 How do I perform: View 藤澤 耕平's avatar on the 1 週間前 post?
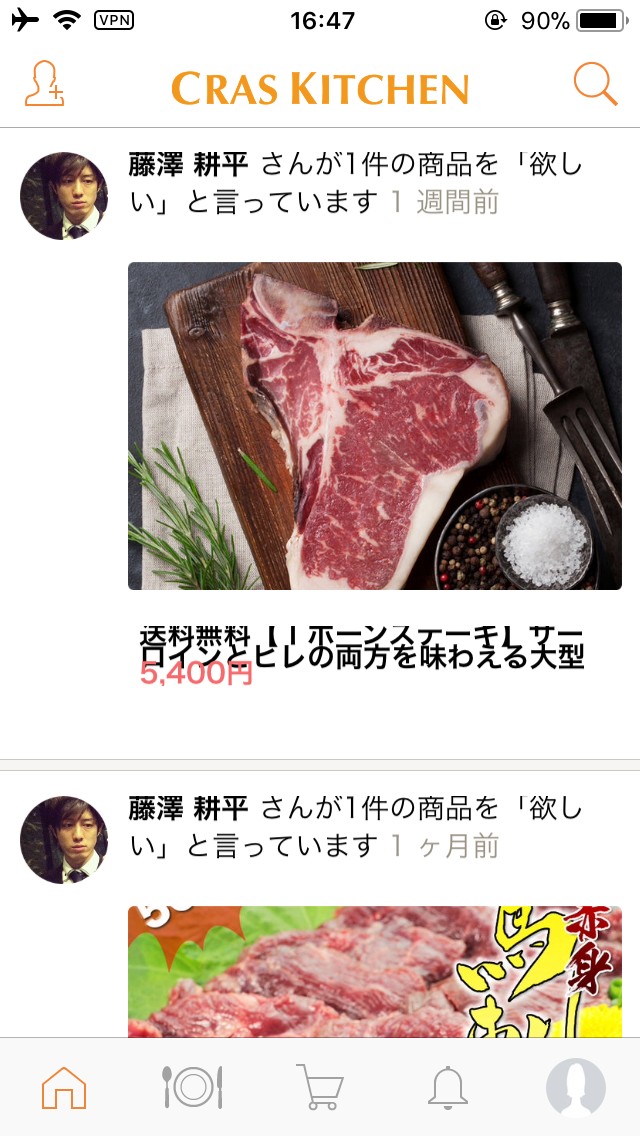click(x=64, y=196)
